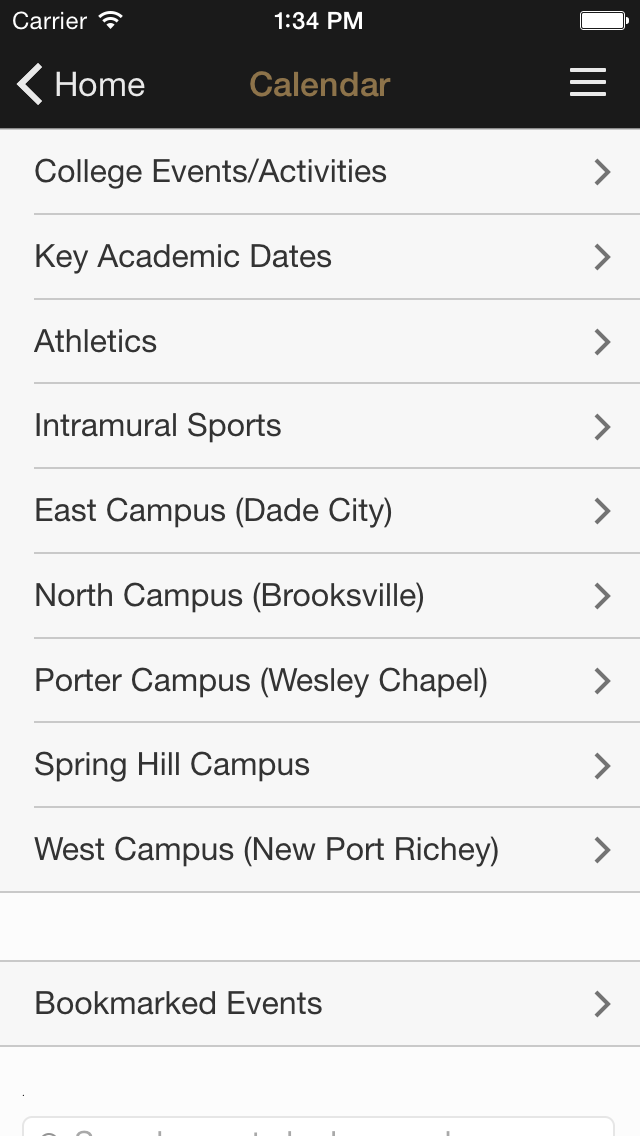The width and height of the screenshot is (640, 1136).
Task: Open North Campus (Brooksville) calendar
Action: pyautogui.click(x=320, y=596)
